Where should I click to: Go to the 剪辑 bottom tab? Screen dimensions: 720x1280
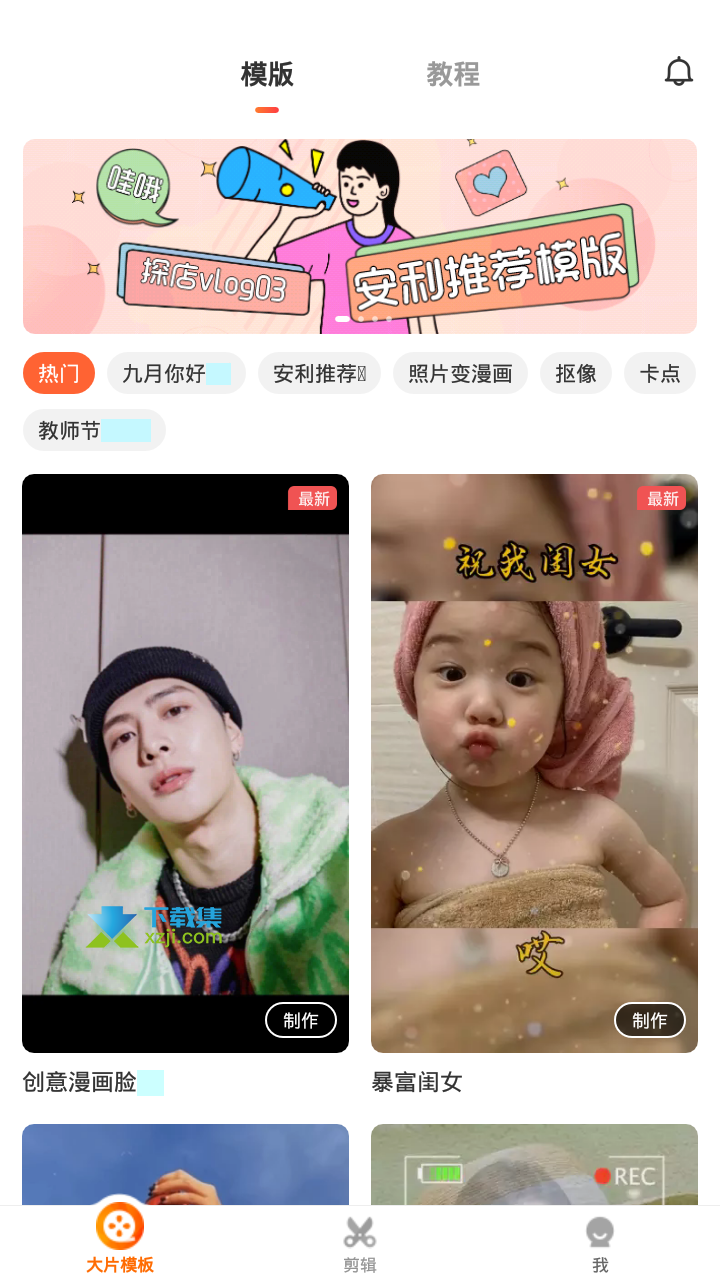[360, 1243]
